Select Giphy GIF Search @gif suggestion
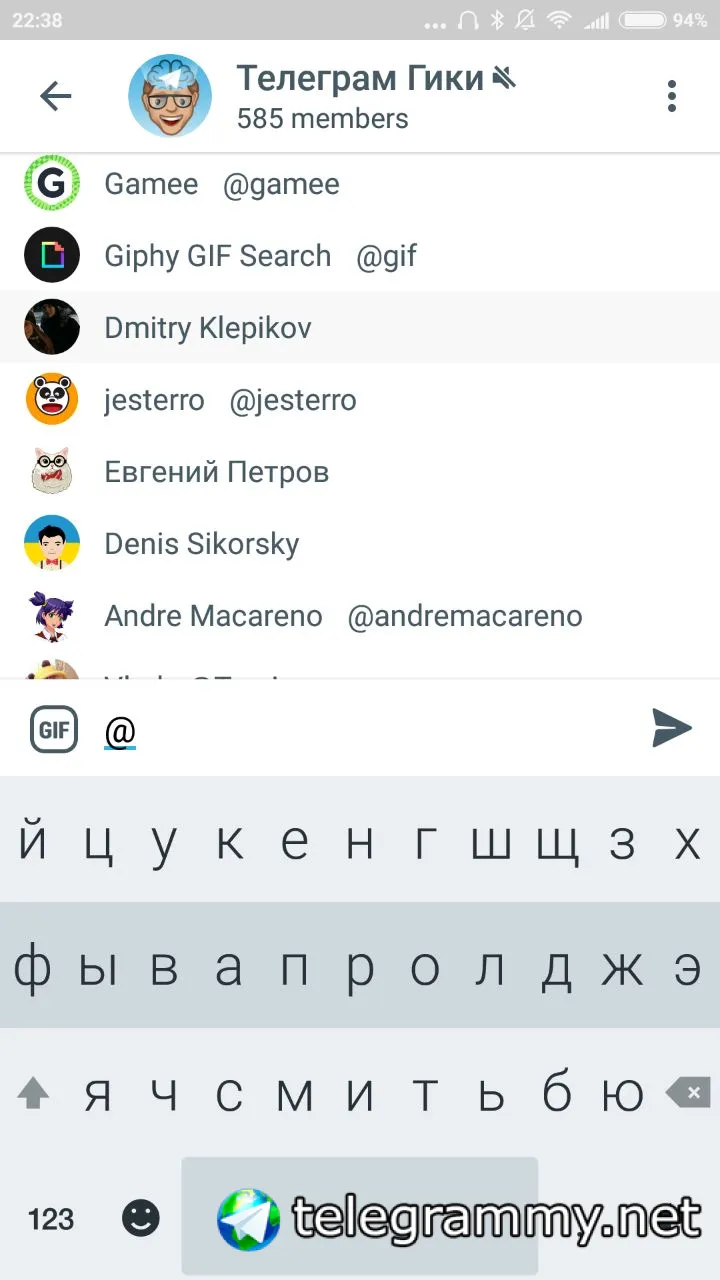720x1280 pixels. 260,256
